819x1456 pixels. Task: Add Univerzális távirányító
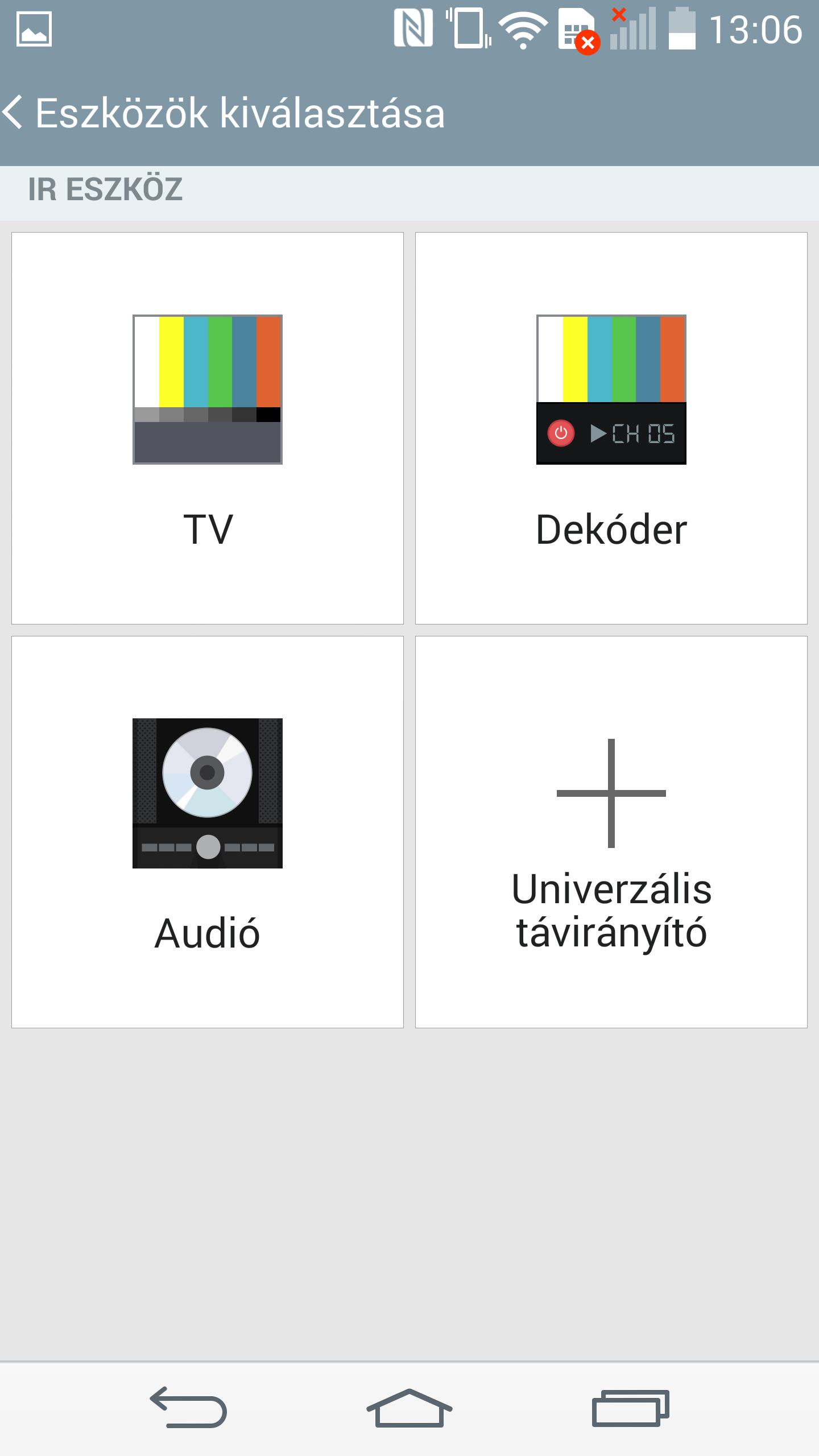pyautogui.click(x=611, y=832)
